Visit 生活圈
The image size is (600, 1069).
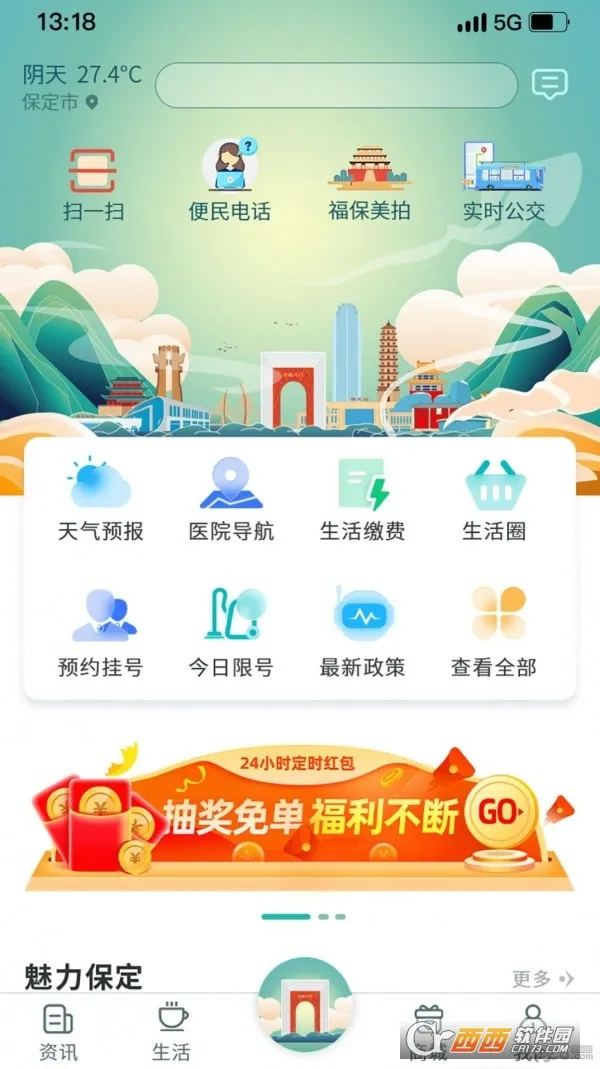[x=494, y=500]
